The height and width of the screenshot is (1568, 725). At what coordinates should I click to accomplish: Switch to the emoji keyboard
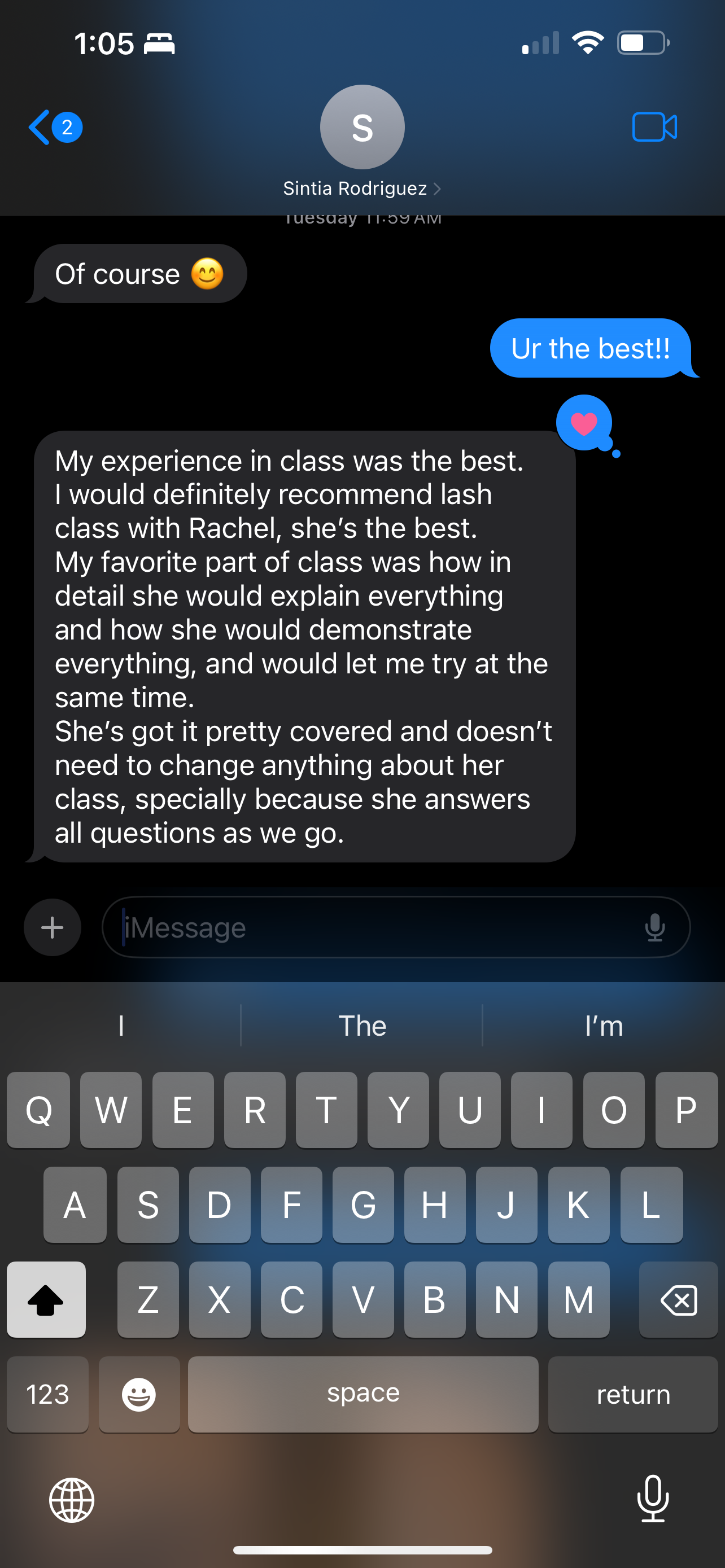pyautogui.click(x=139, y=1394)
